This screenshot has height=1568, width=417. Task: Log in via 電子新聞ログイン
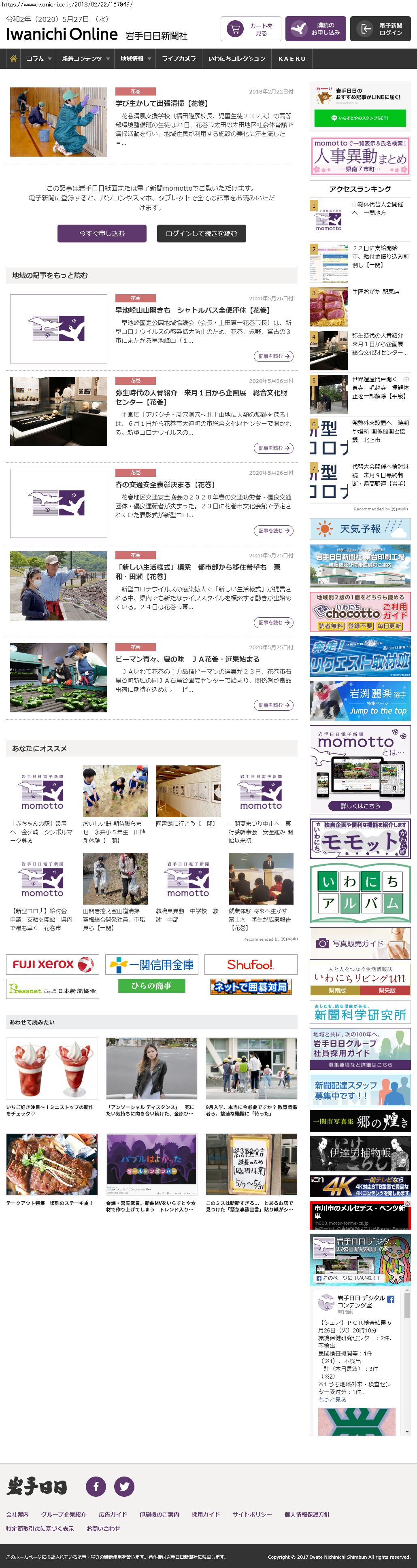coord(380,29)
